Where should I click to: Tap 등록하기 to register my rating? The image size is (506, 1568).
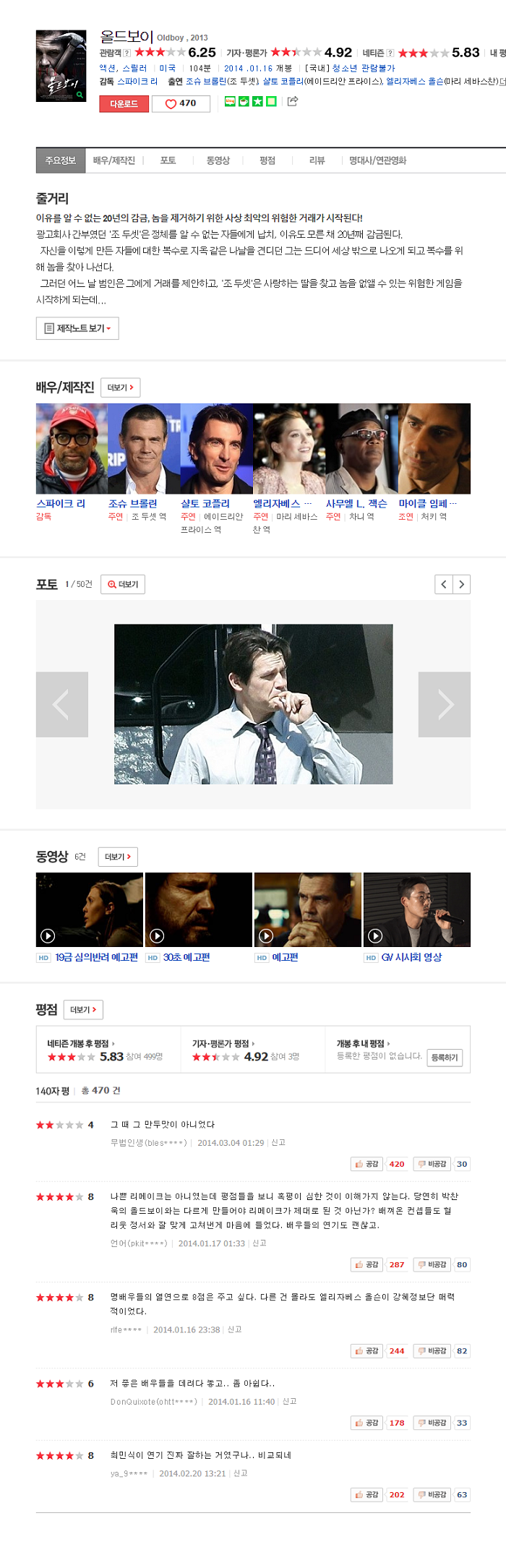445,1058
